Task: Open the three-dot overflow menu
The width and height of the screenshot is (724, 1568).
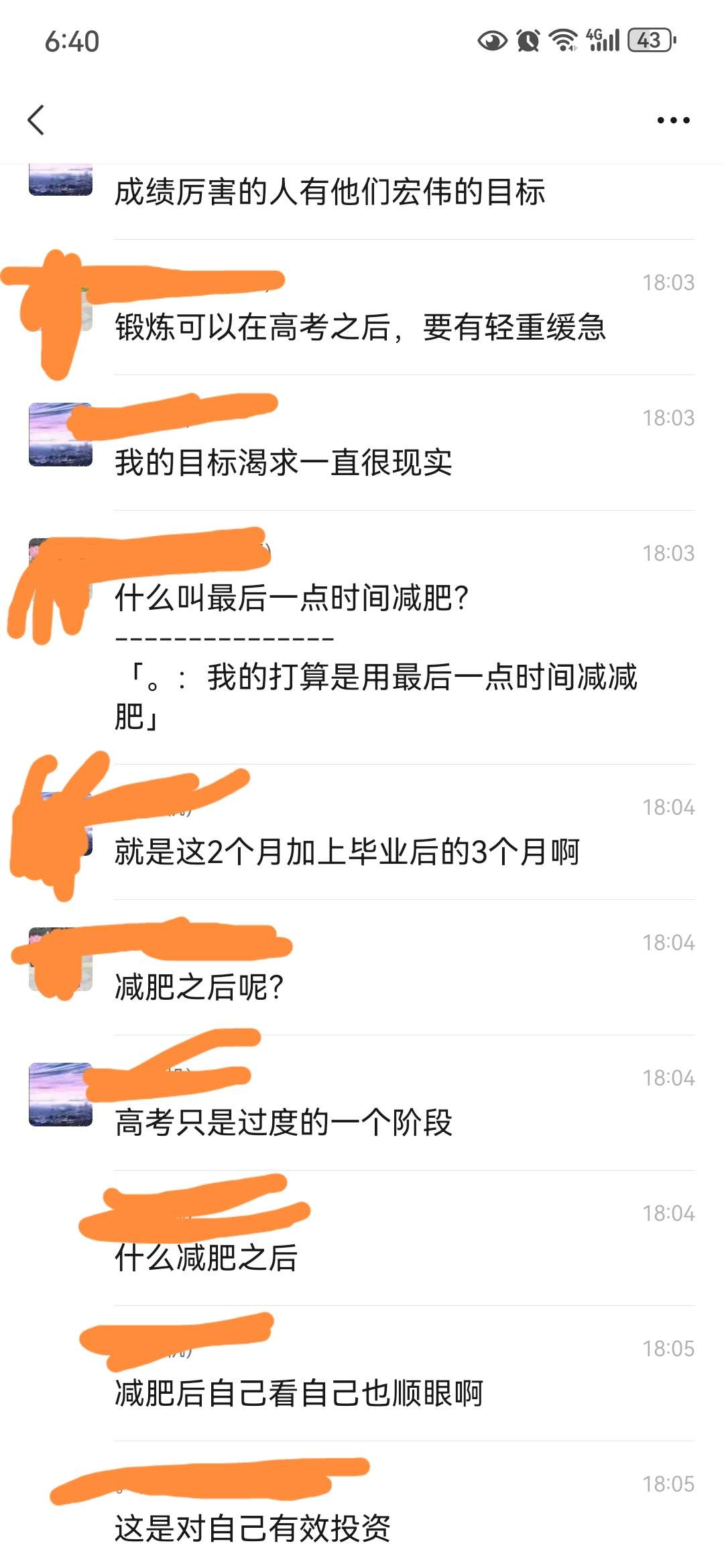Action: tap(673, 121)
